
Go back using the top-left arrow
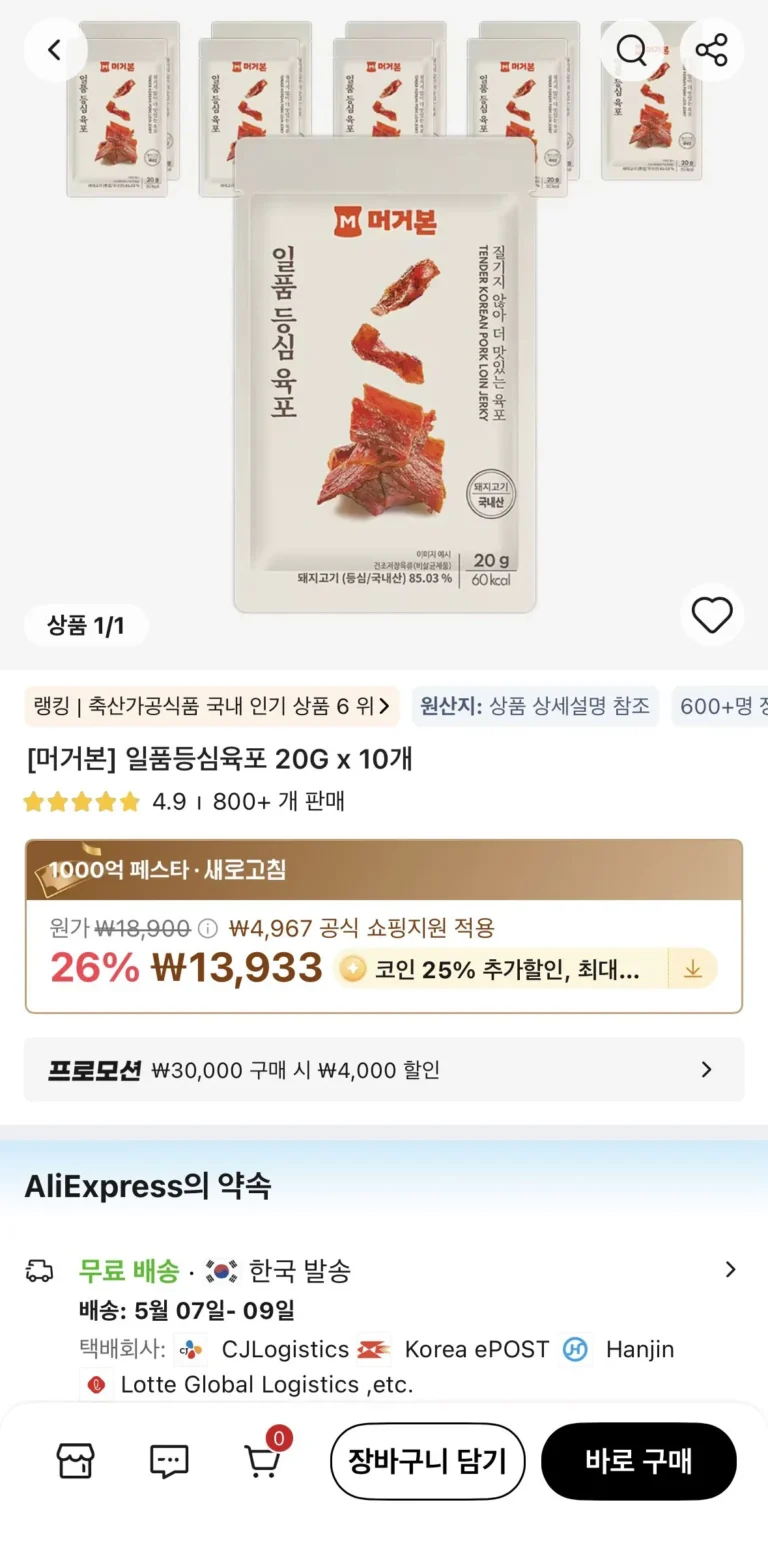pos(55,49)
